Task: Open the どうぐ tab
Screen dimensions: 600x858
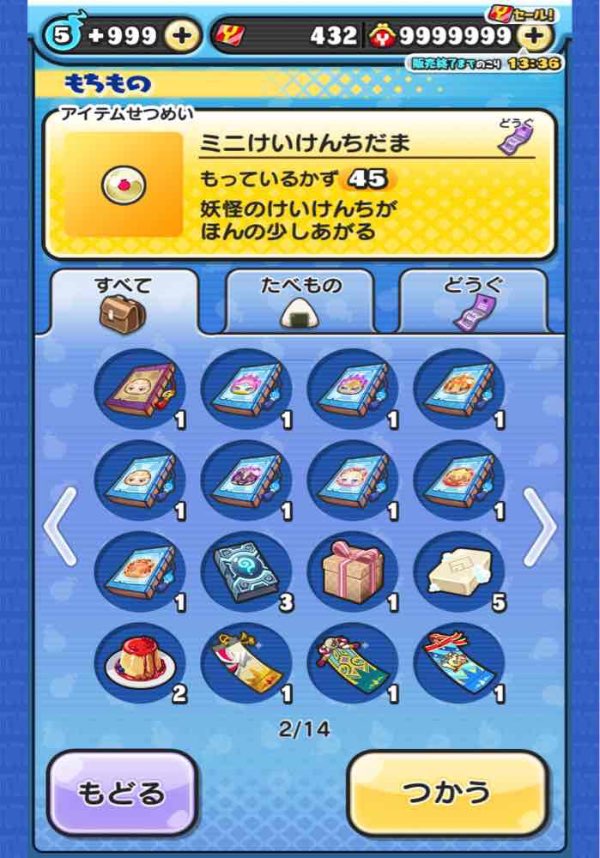Action: click(474, 301)
